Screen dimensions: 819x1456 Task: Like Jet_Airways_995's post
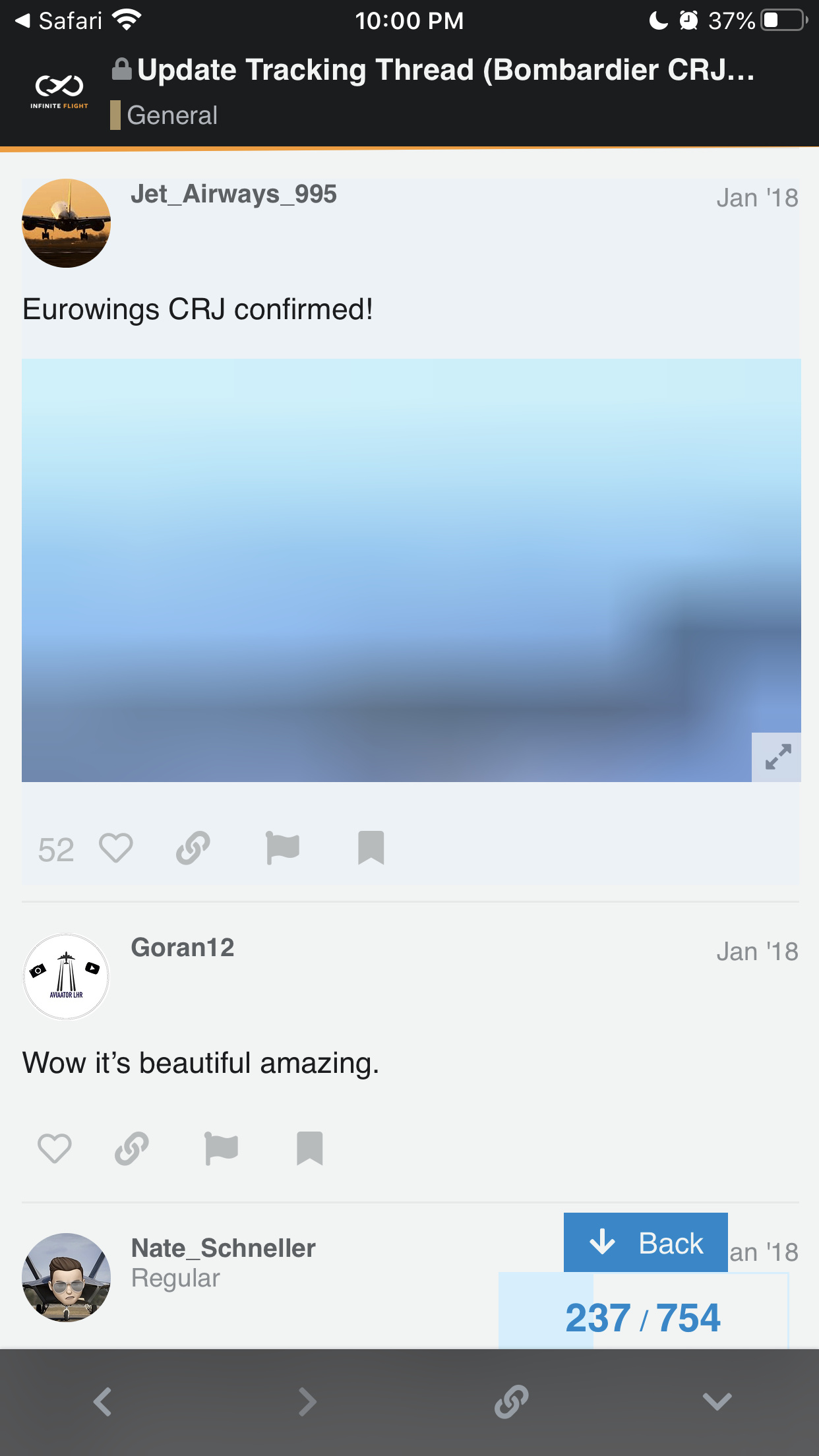click(x=116, y=848)
